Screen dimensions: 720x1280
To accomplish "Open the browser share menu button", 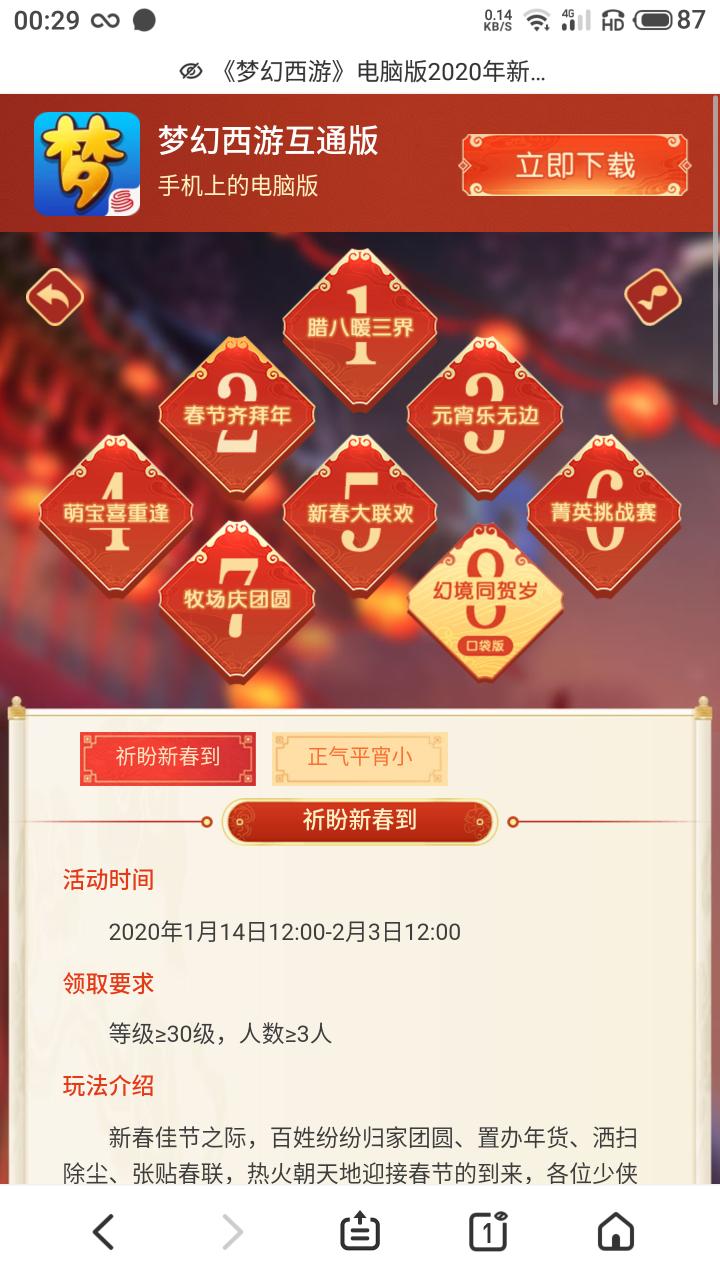I will pyautogui.click(x=360, y=1232).
